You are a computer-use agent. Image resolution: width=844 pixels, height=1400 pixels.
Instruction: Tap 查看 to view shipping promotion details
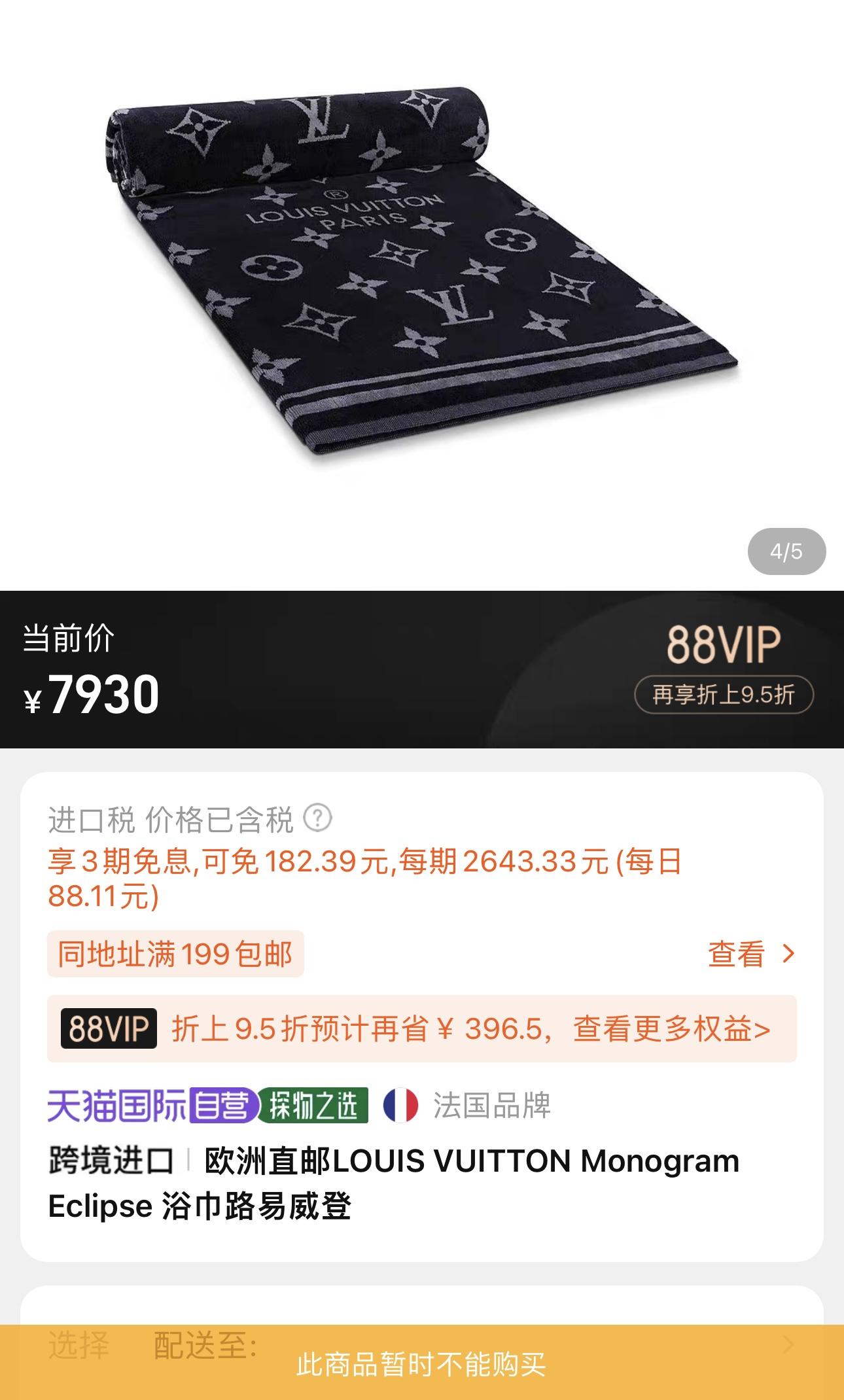tap(751, 954)
